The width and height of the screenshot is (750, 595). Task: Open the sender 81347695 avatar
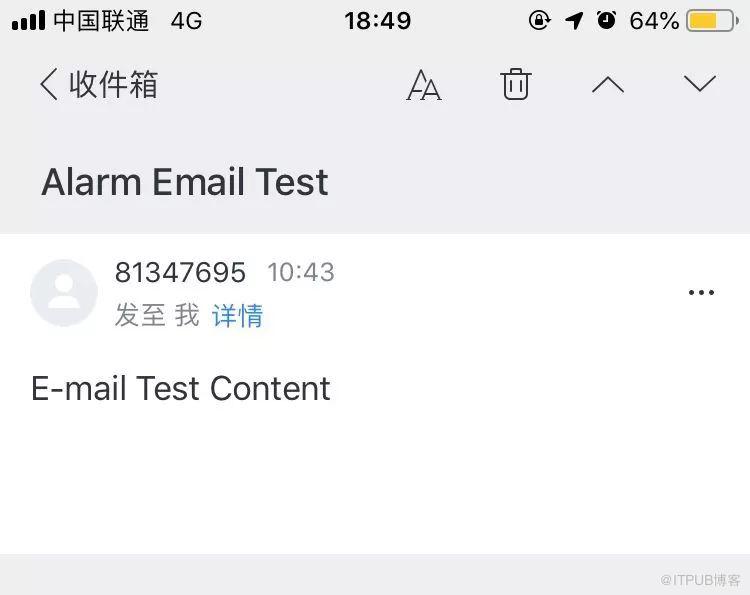coord(64,293)
